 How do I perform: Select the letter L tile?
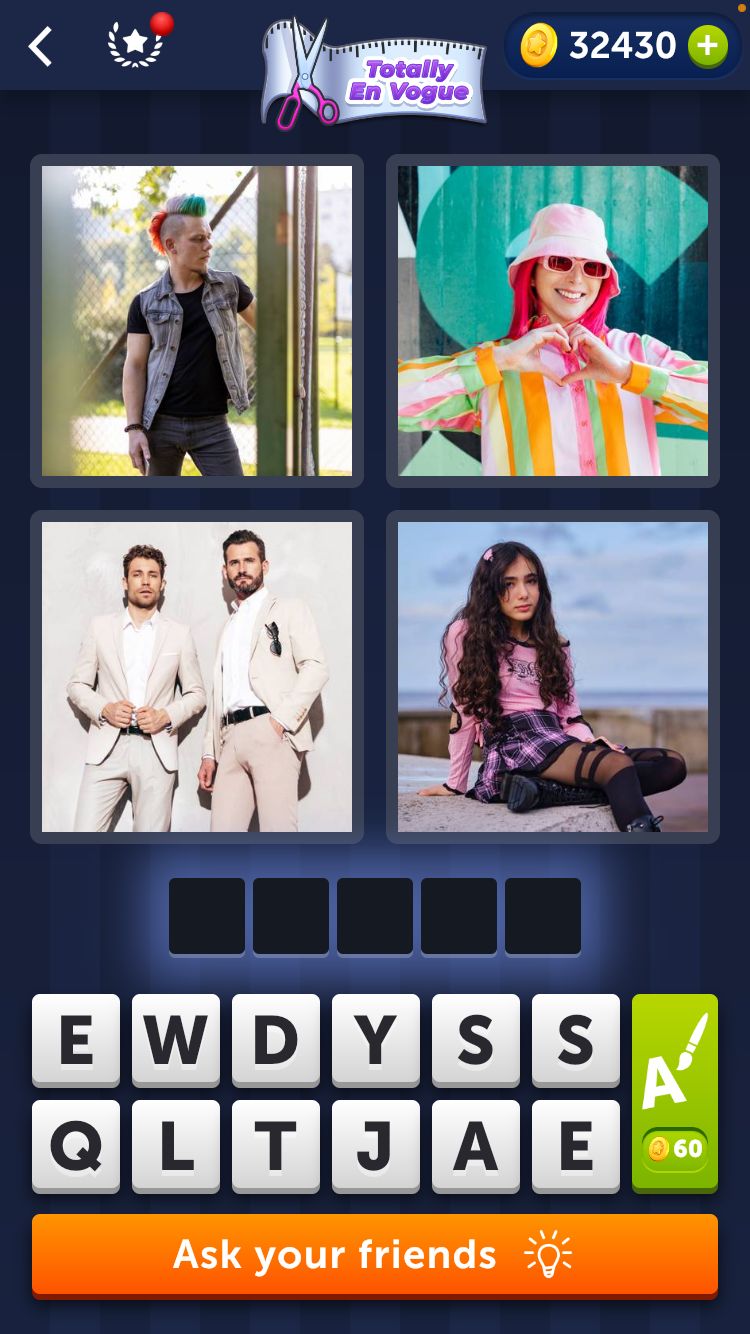[176, 1146]
